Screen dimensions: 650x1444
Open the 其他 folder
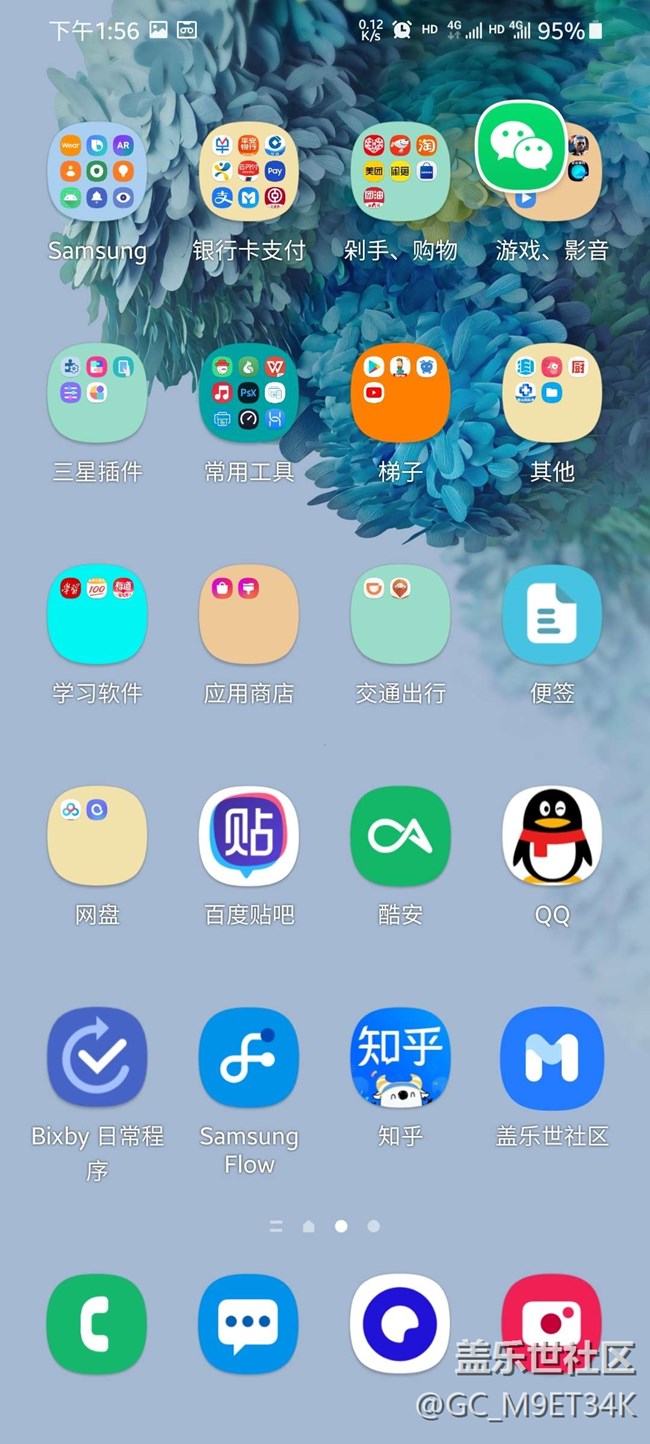point(552,393)
